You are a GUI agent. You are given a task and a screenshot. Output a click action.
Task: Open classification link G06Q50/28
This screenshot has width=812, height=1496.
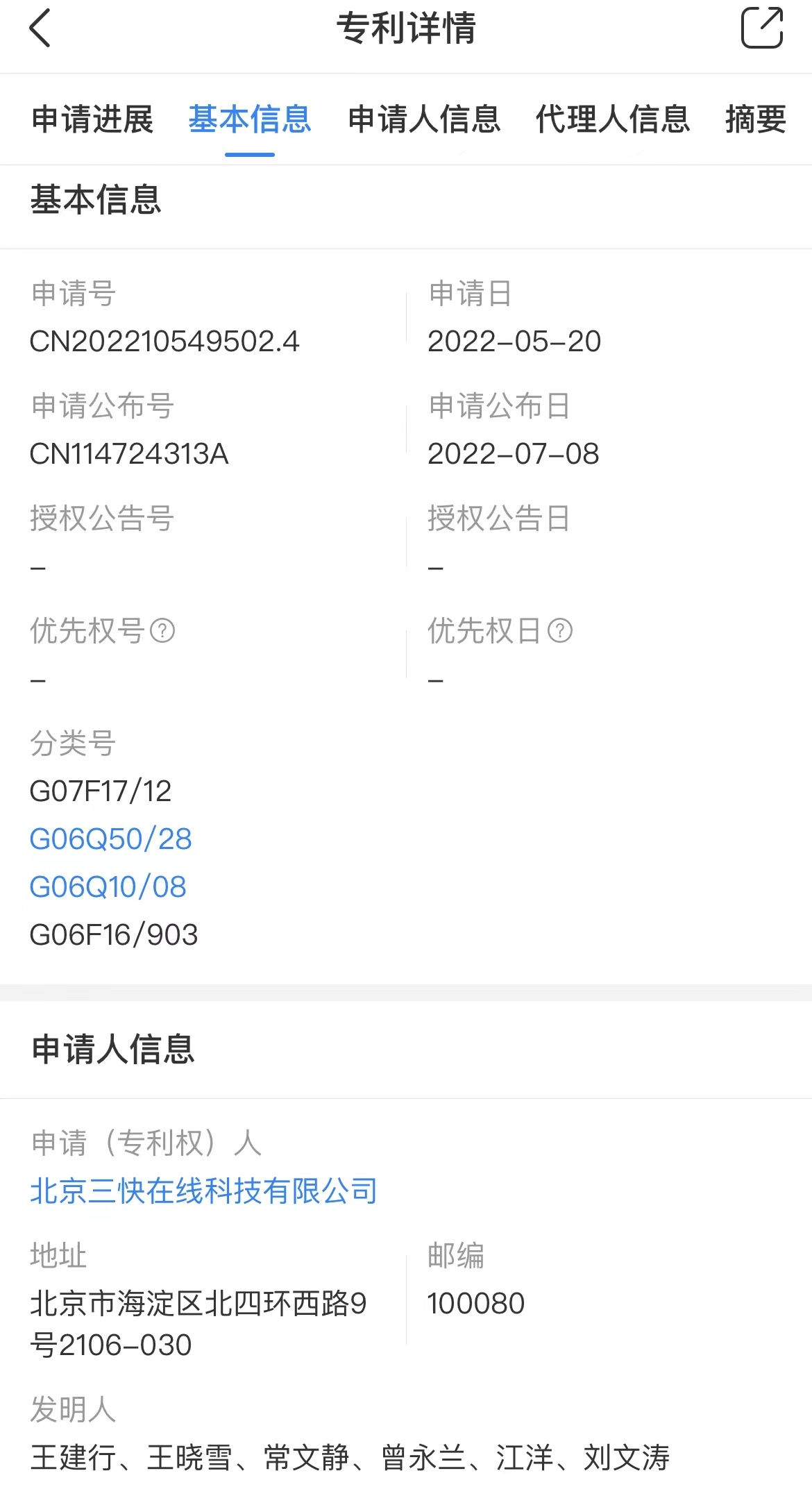point(110,839)
